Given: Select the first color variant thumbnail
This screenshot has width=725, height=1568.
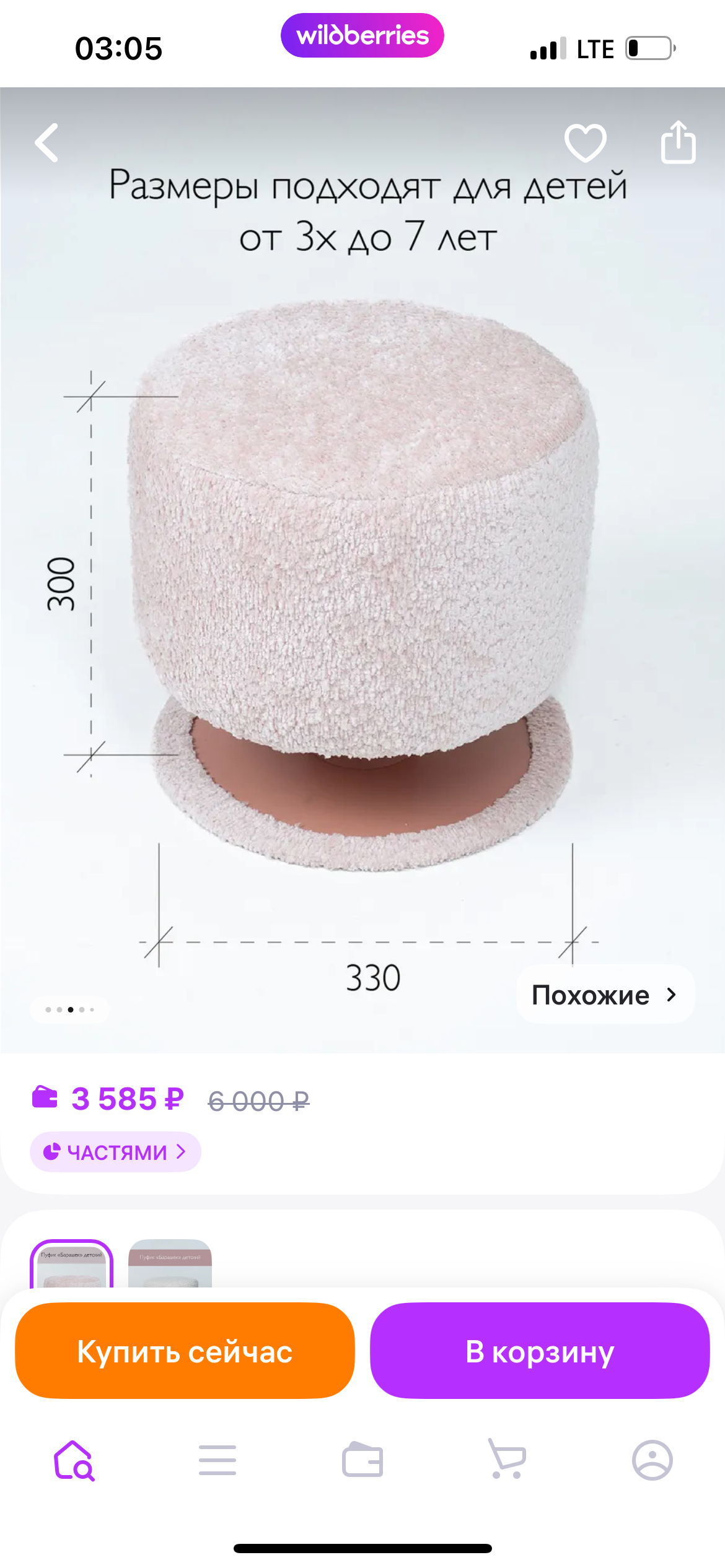Looking at the screenshot, I should pos(72,1263).
